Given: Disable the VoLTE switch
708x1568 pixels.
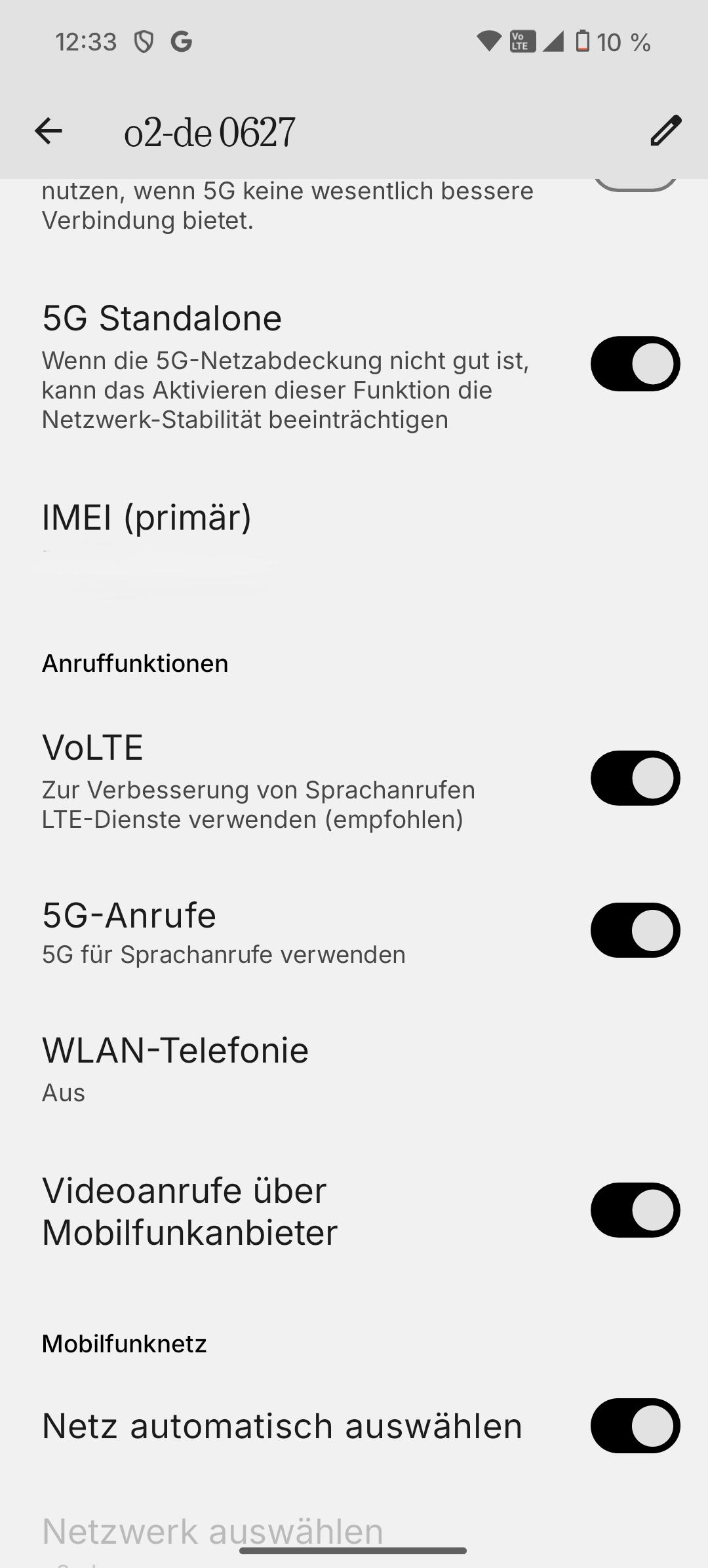Looking at the screenshot, I should tap(635, 778).
